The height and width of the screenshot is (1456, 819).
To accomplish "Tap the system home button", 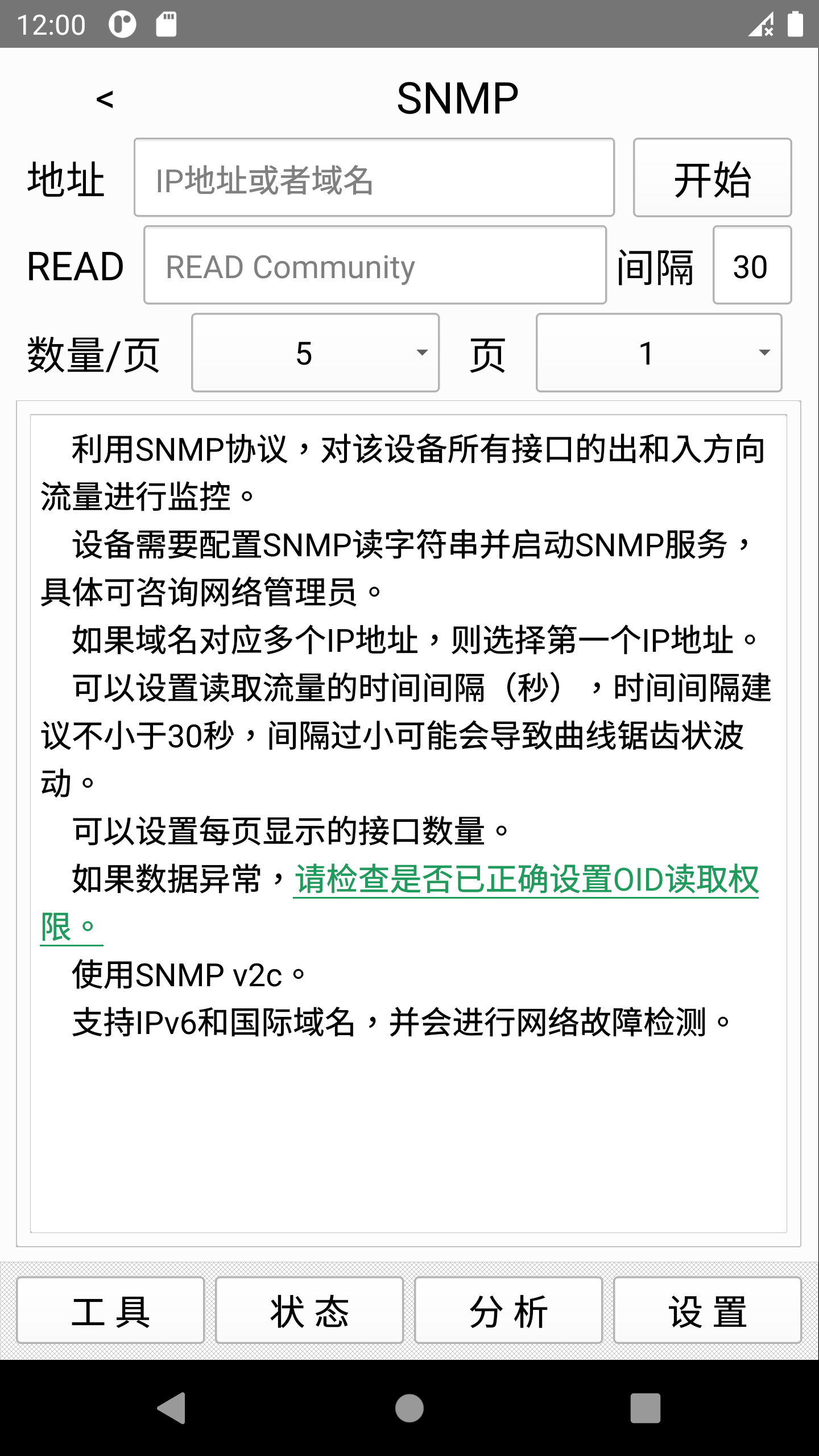I will (x=409, y=1408).
